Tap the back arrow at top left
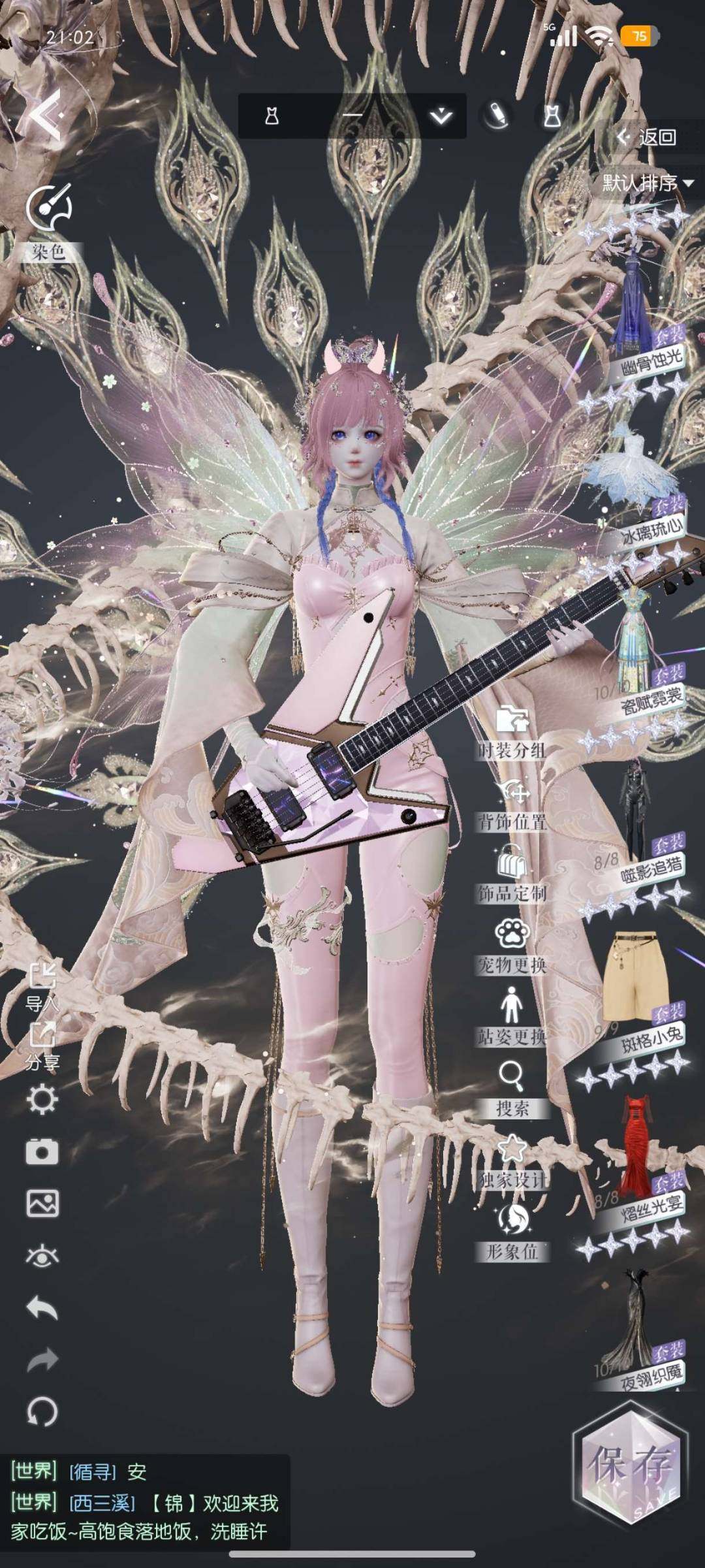The image size is (705, 1568). (44, 116)
